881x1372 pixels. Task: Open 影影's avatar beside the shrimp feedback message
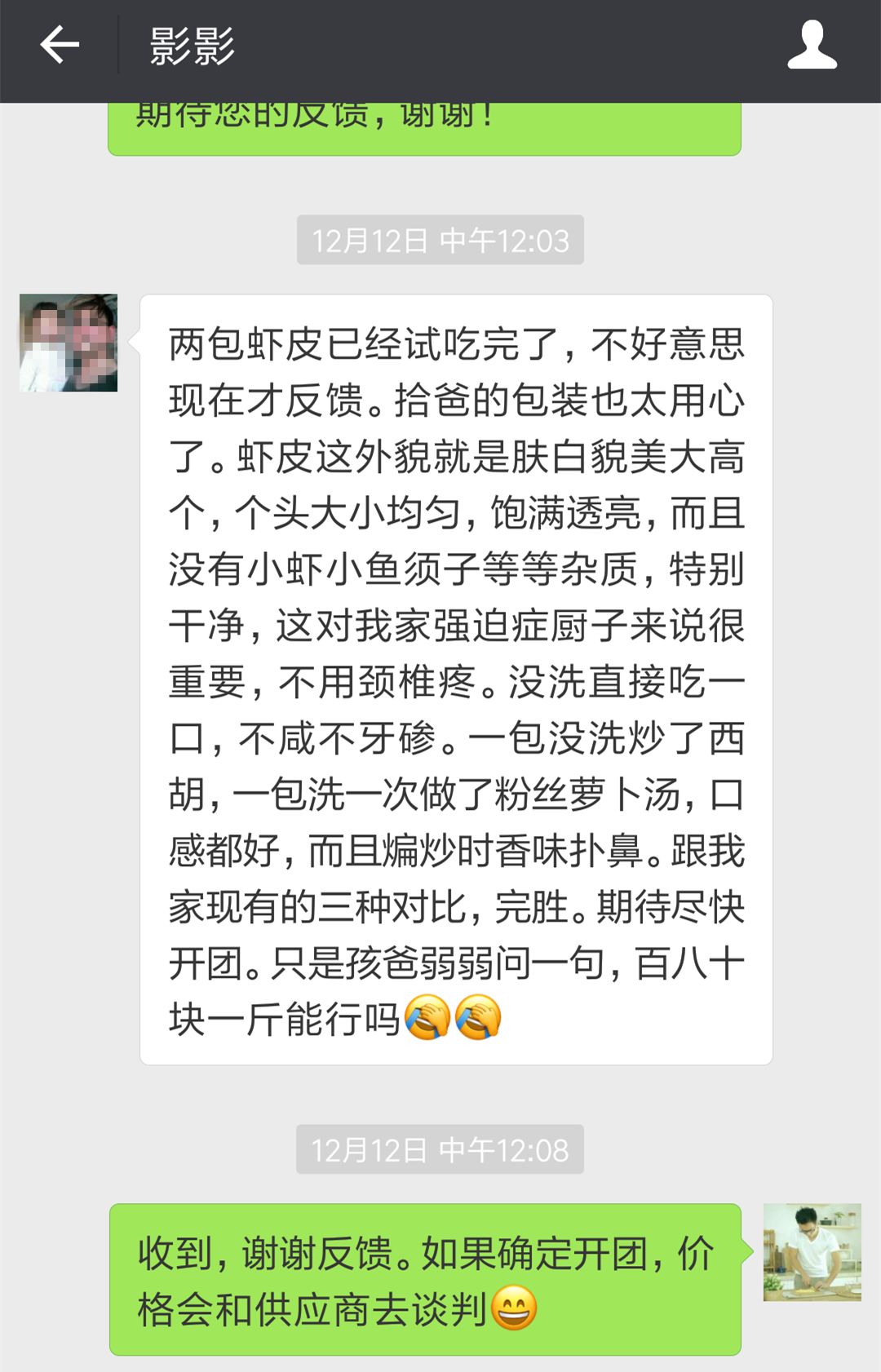(x=69, y=343)
